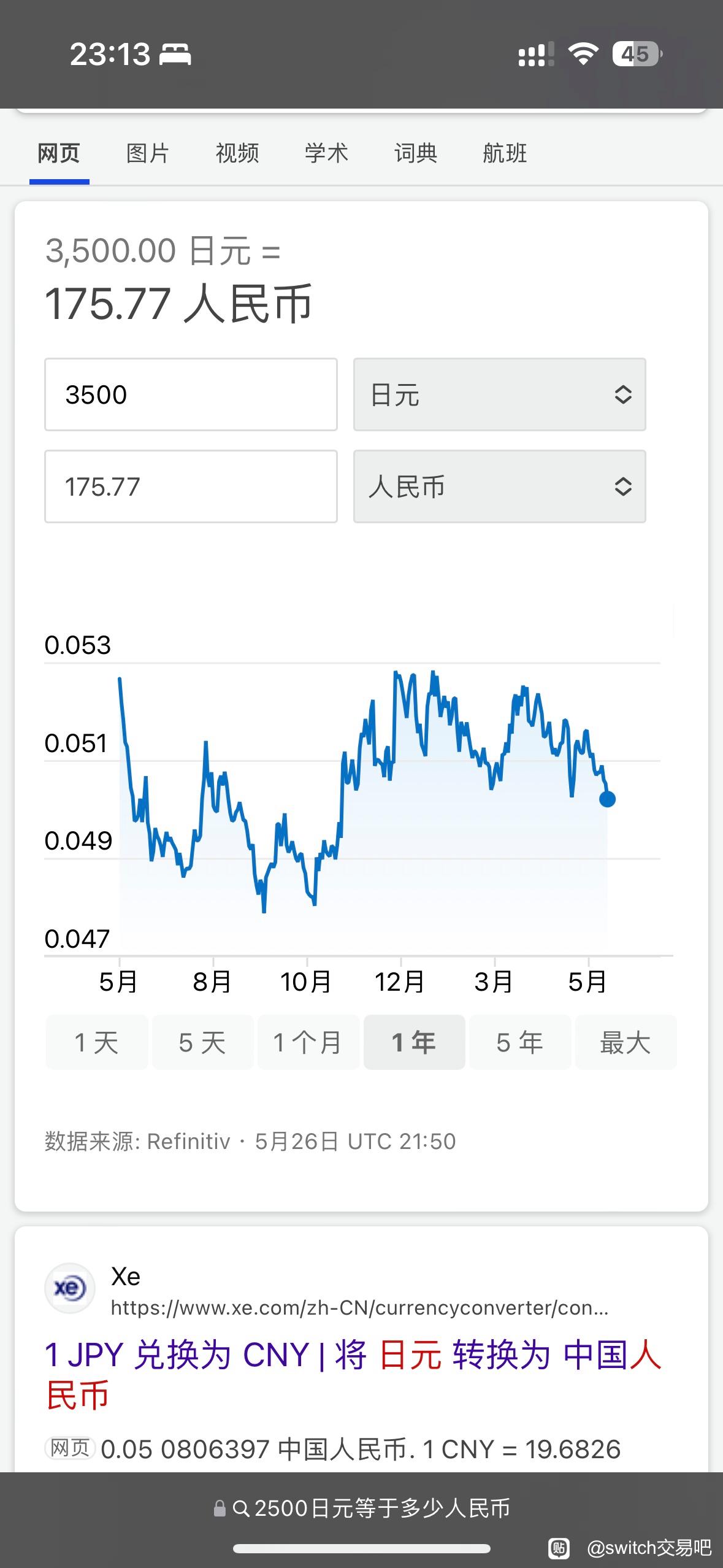Select the 1 个月 chart range
Viewport: 723px width, 1568px height.
308,1042
